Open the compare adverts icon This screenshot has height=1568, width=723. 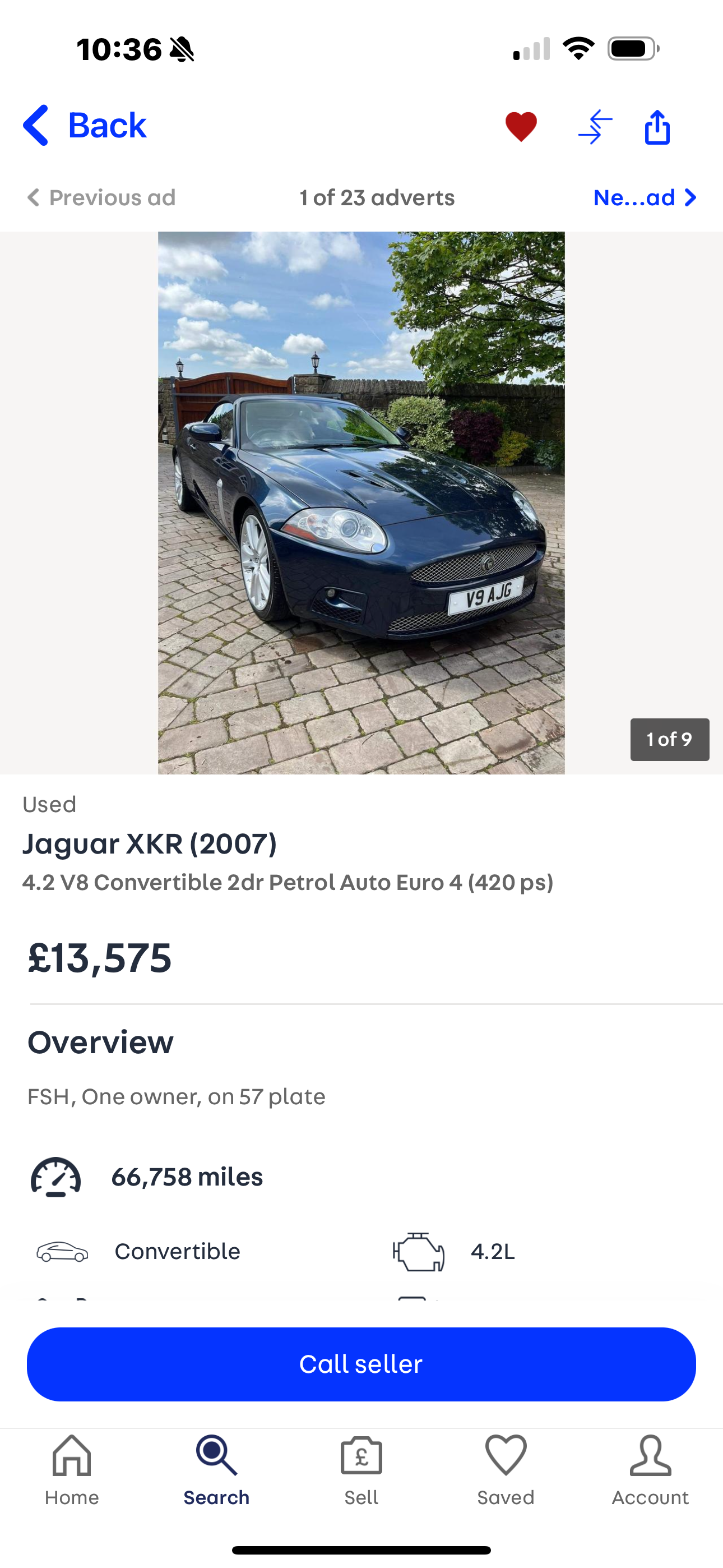coord(595,127)
